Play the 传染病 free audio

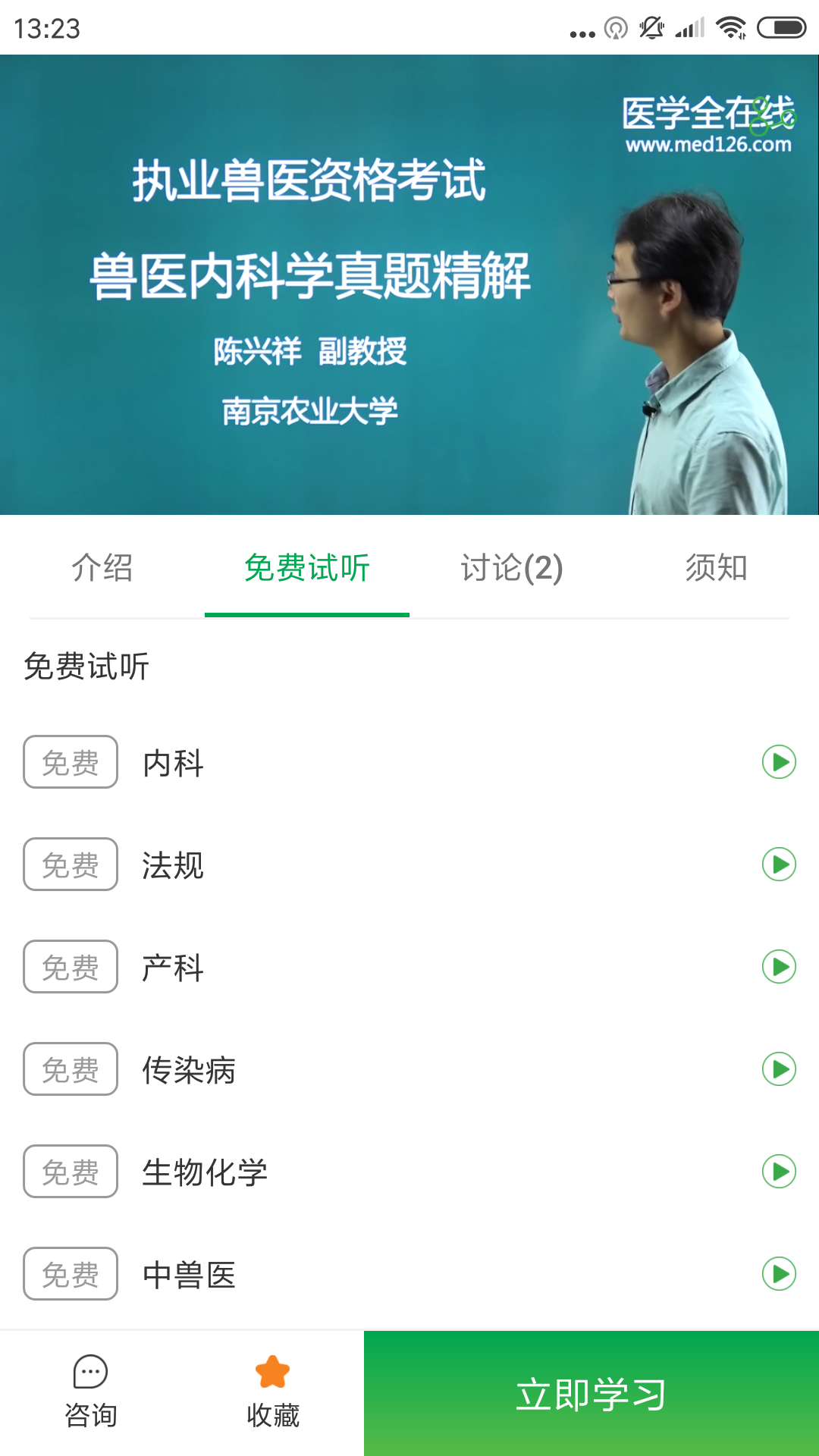pyautogui.click(x=780, y=1070)
